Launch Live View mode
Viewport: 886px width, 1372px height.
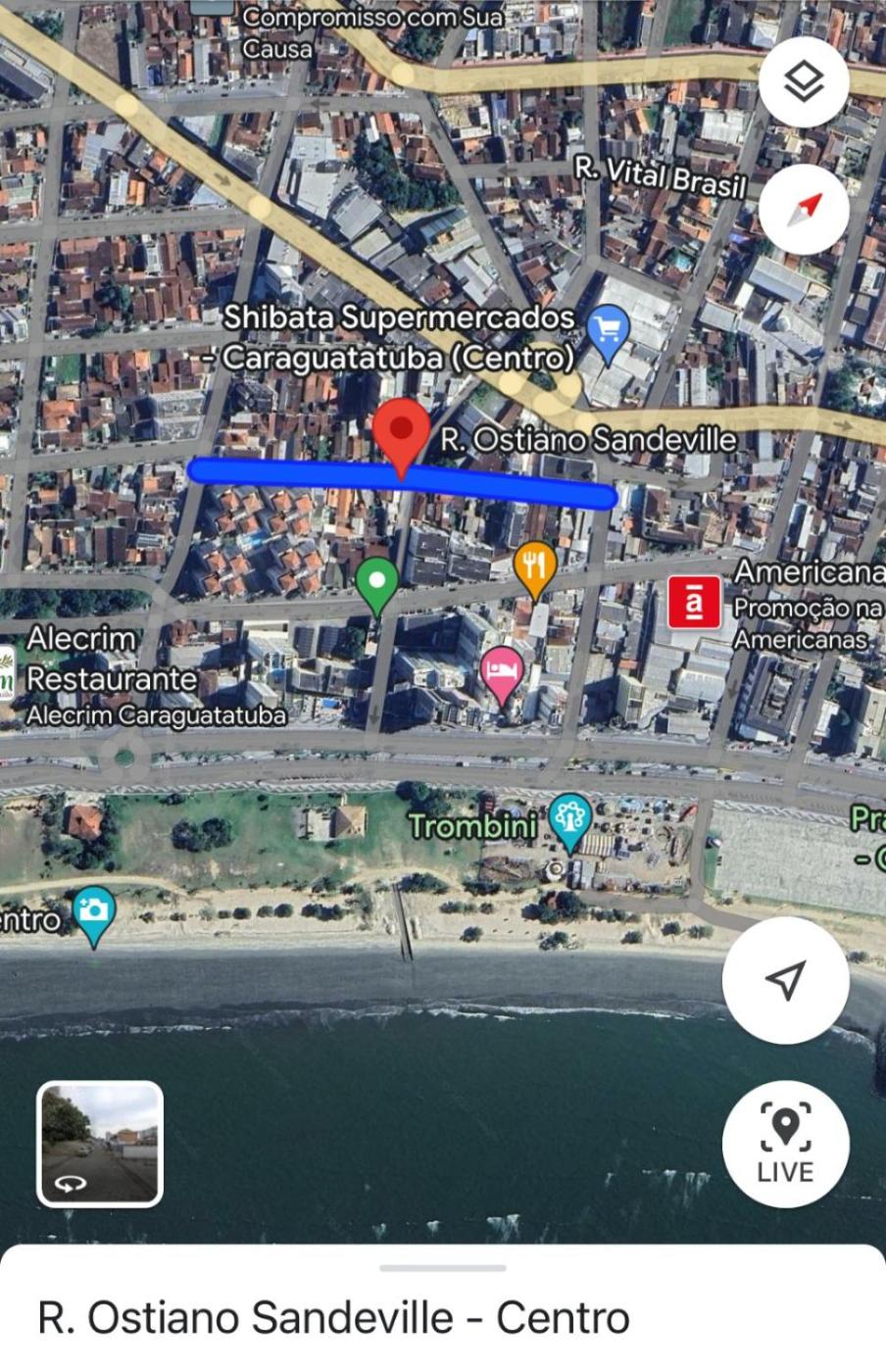click(785, 1144)
